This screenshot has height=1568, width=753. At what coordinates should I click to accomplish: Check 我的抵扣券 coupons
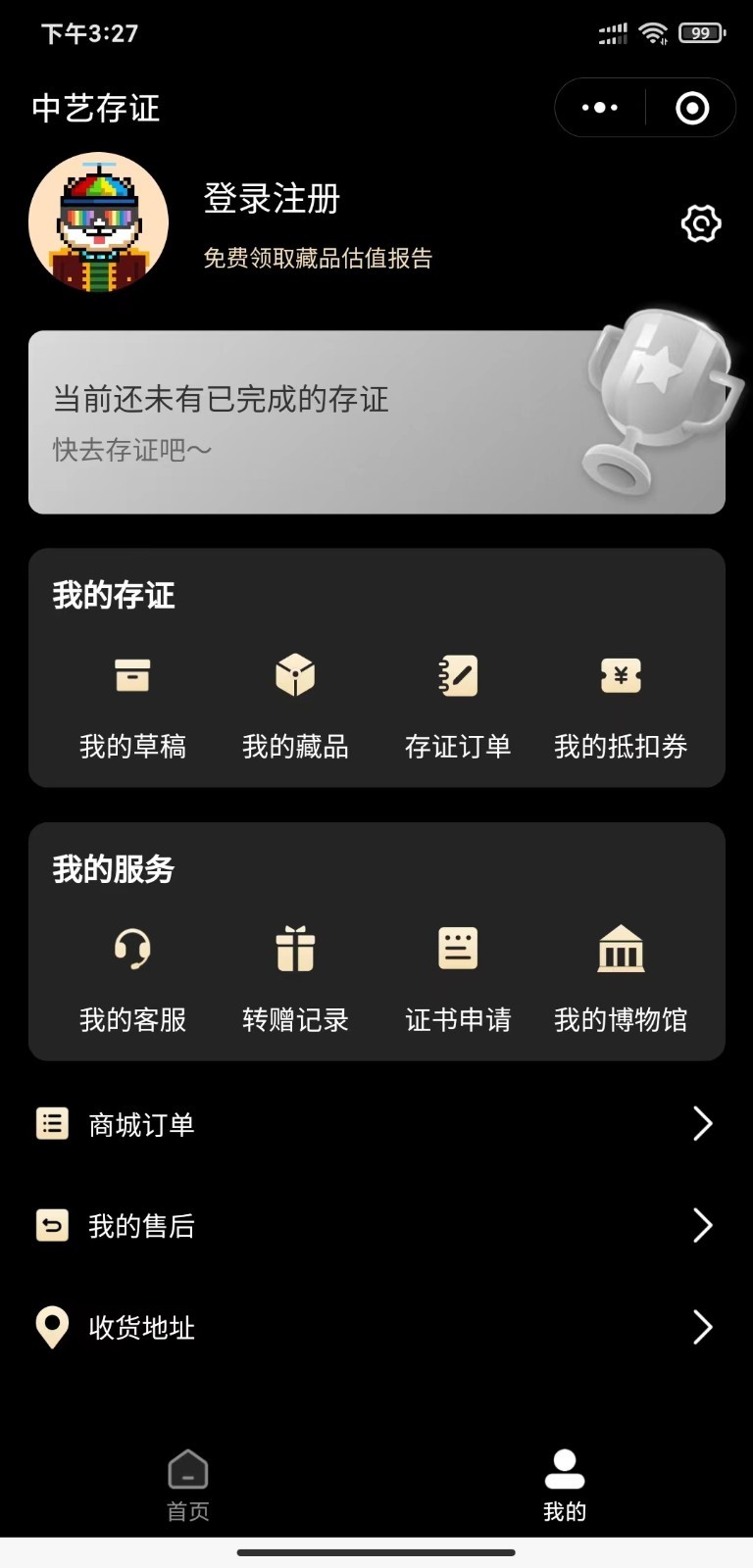tap(621, 703)
